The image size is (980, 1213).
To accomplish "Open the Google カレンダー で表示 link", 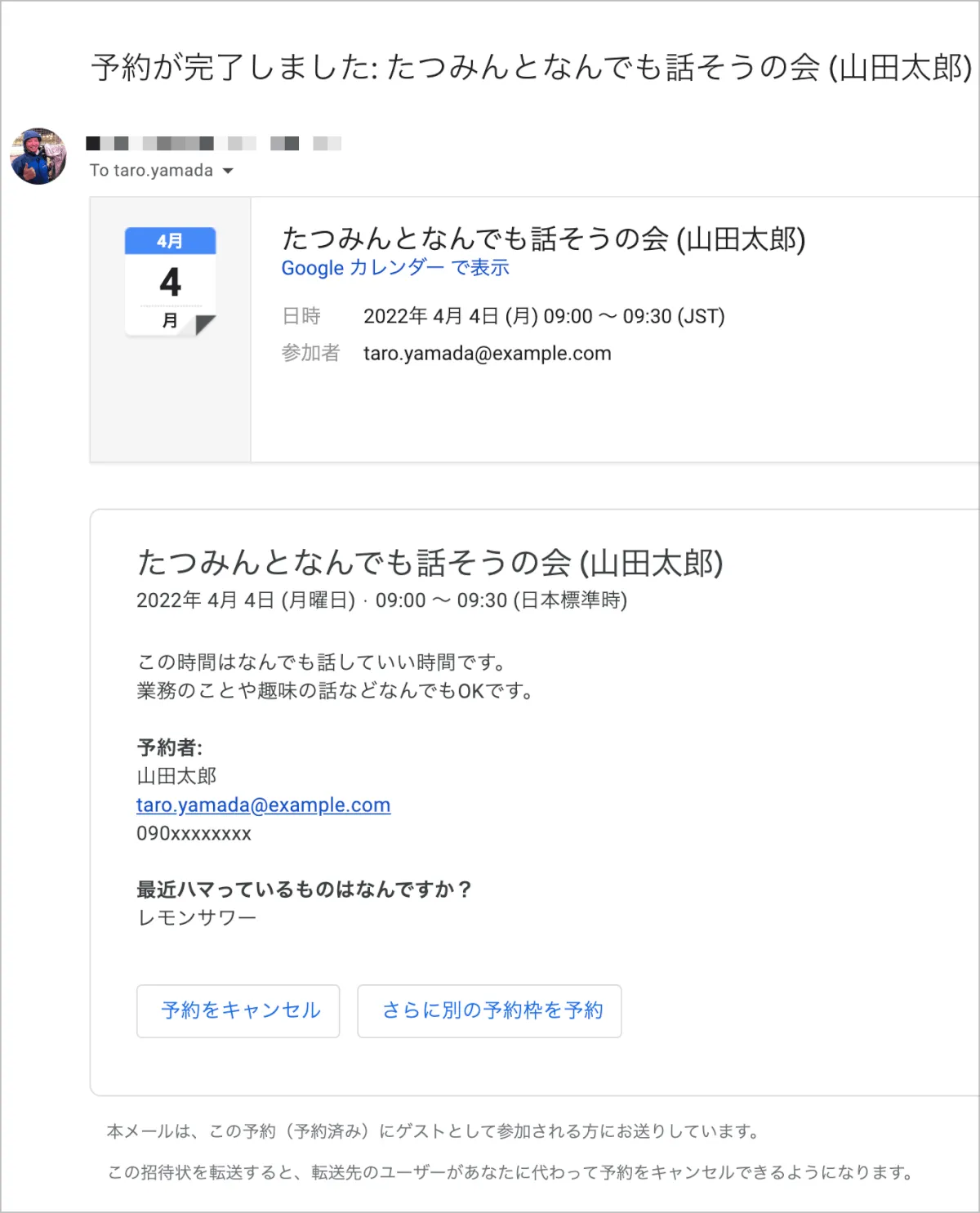I will pyautogui.click(x=395, y=268).
